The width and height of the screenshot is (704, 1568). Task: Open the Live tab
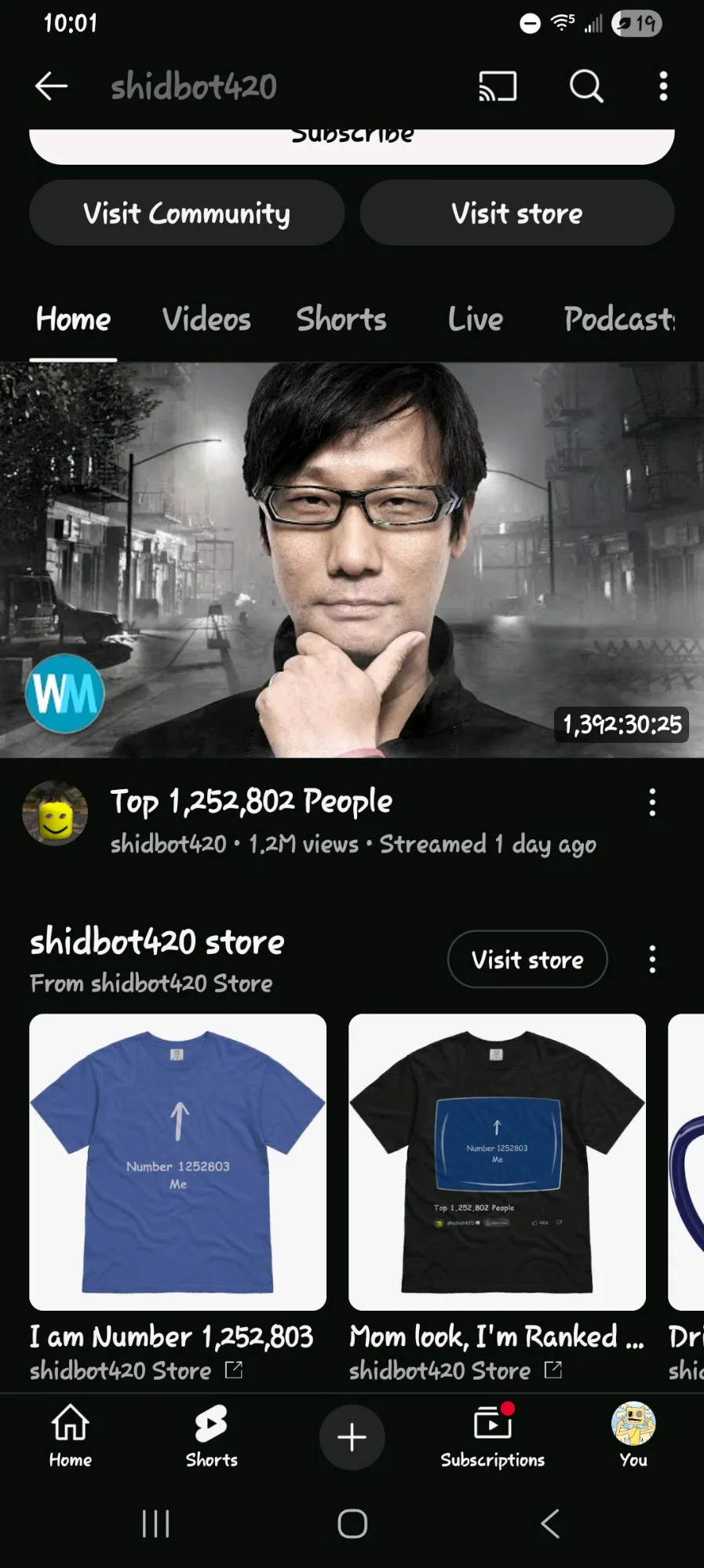click(x=476, y=319)
